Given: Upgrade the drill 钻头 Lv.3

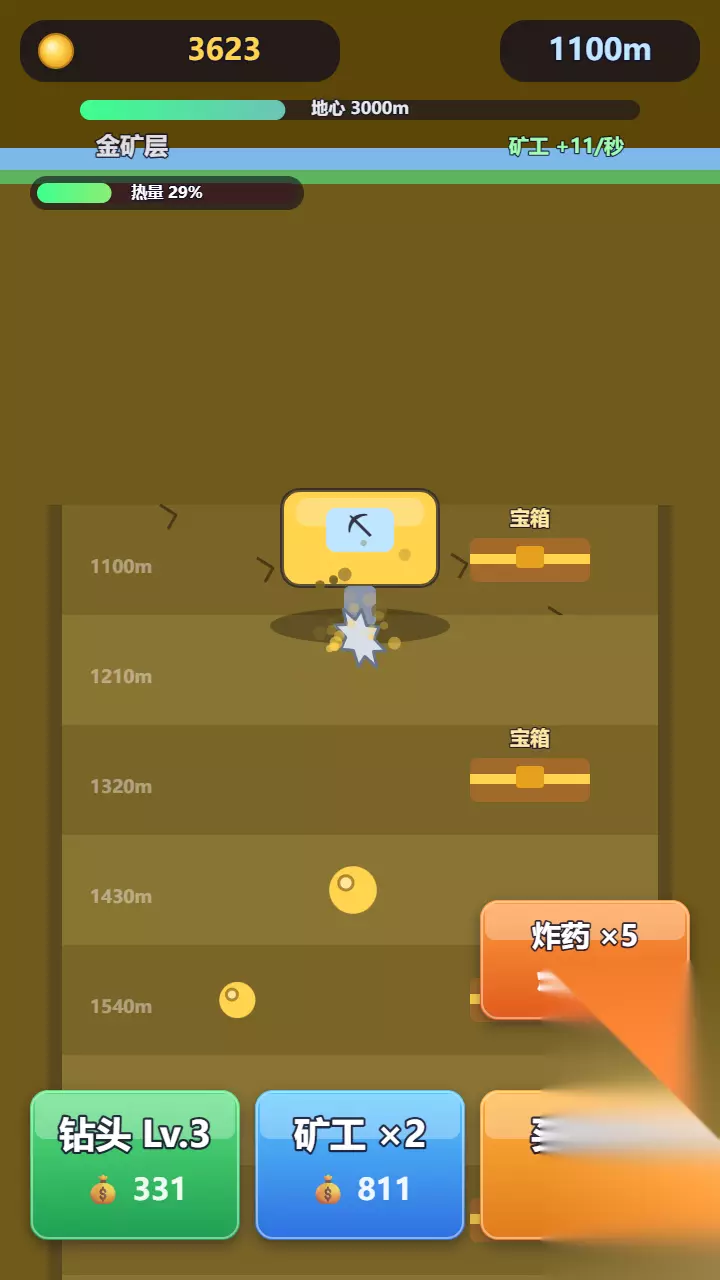Looking at the screenshot, I should (x=135, y=1165).
